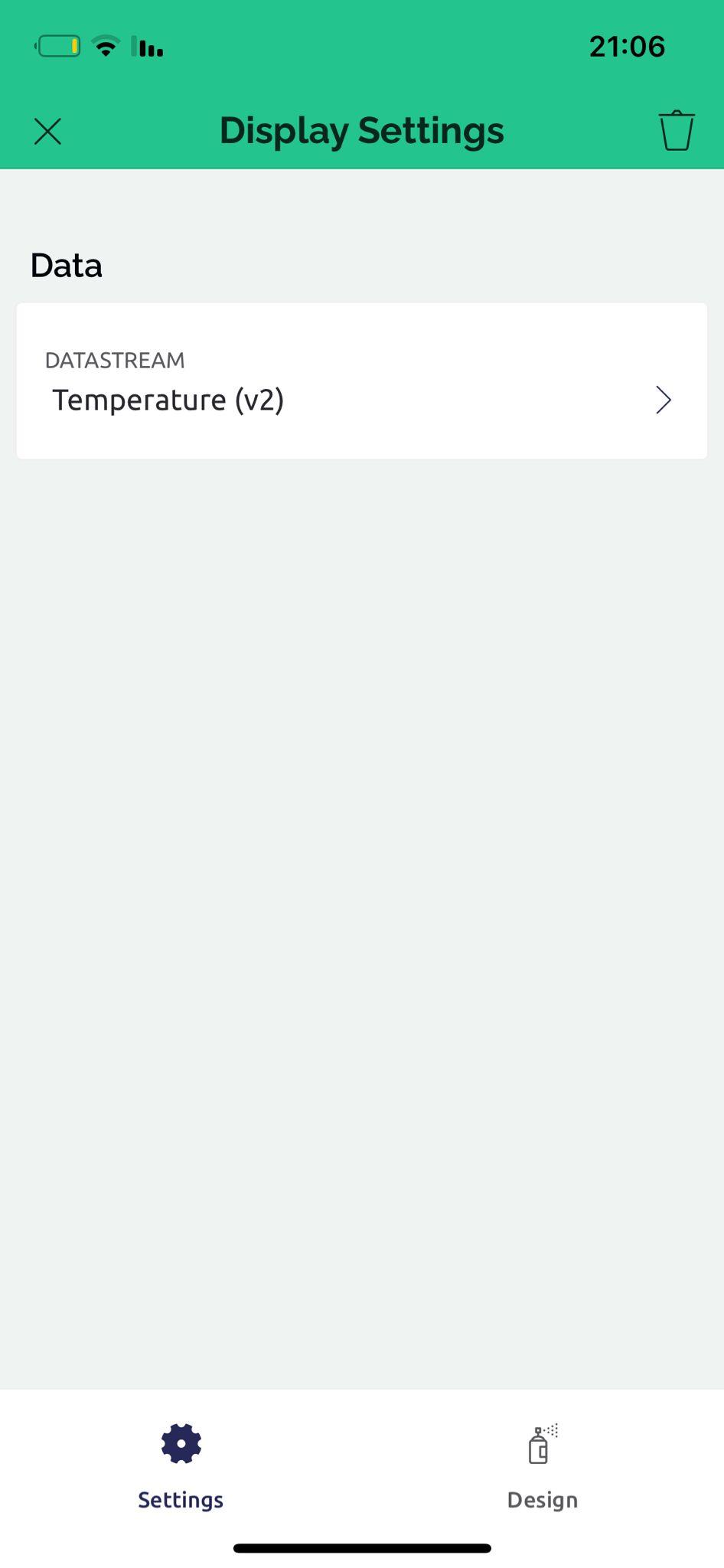Open the Temperature (v2) datastream row

pyautogui.click(x=361, y=381)
